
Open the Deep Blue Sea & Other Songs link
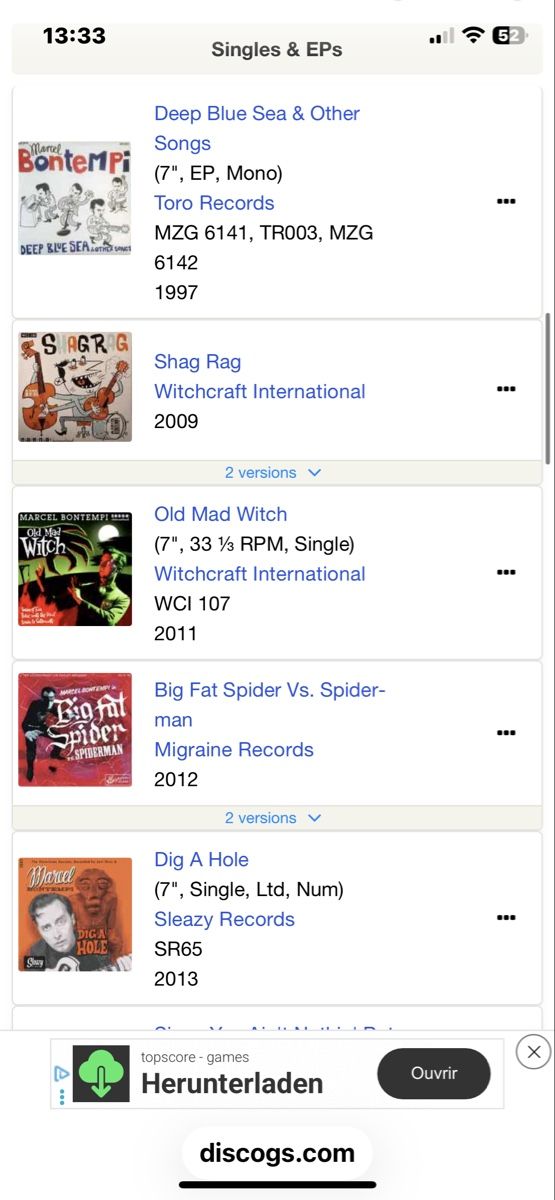[x=257, y=128]
